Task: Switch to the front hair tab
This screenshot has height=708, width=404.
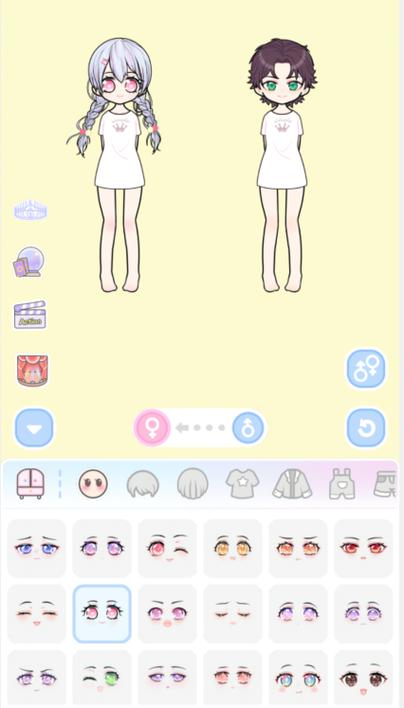Action: [x=143, y=484]
